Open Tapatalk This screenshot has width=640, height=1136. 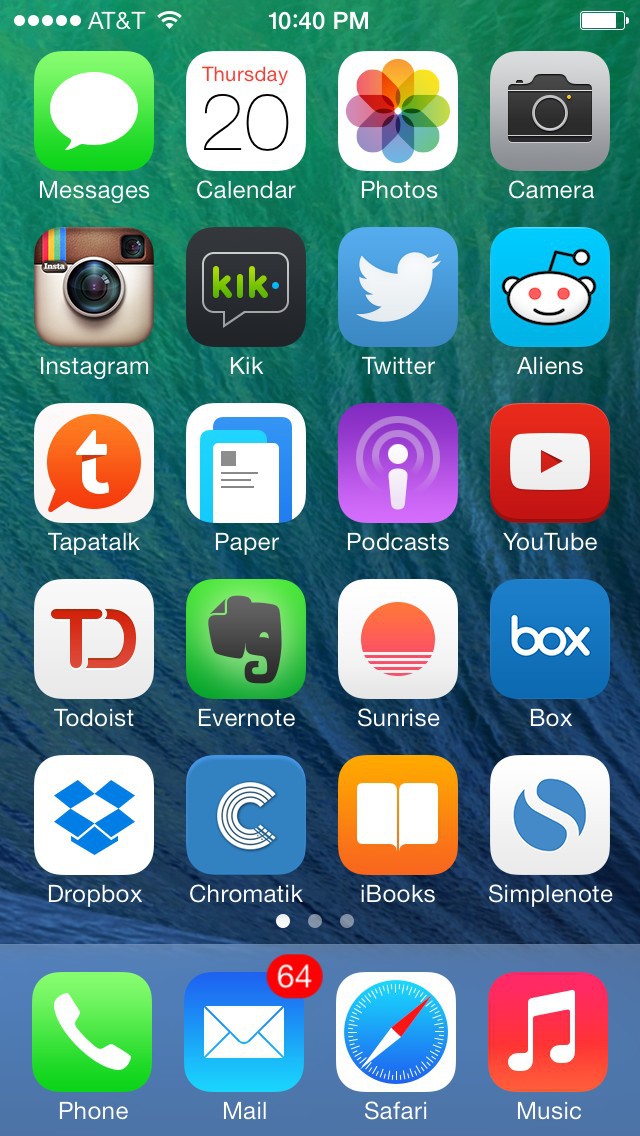(x=94, y=463)
